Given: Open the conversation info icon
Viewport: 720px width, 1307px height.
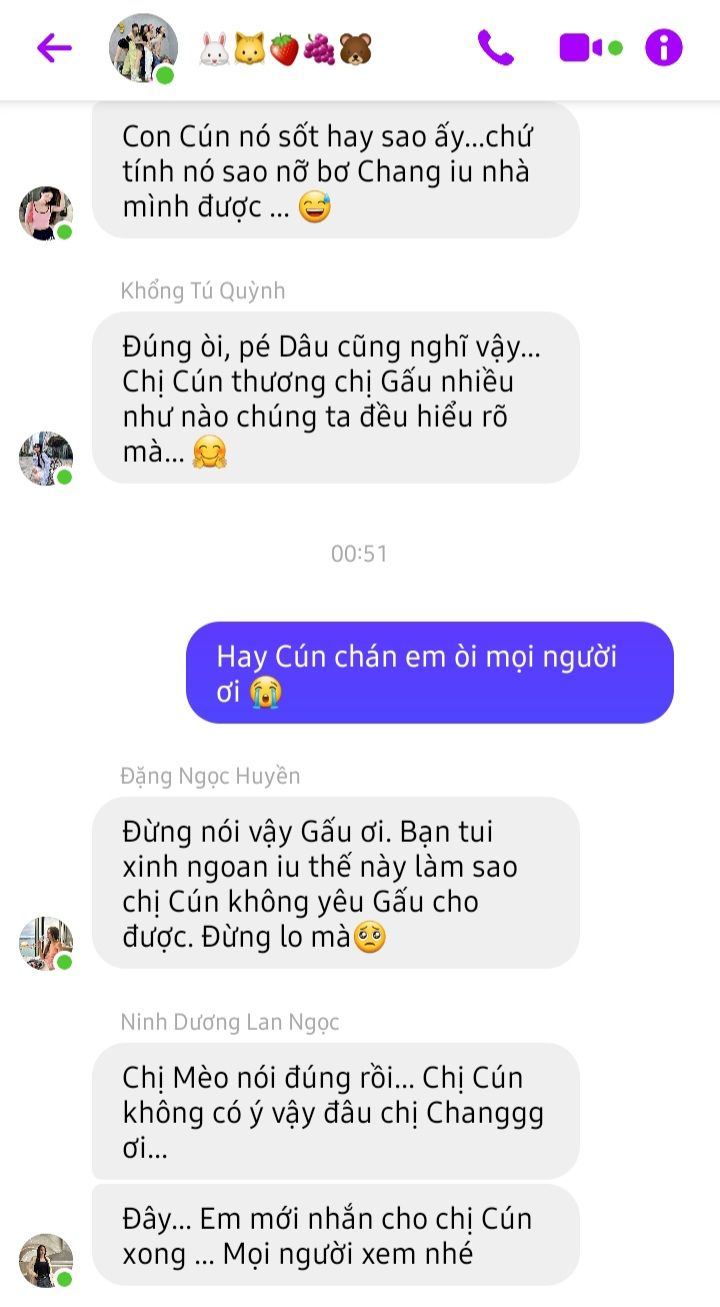Looking at the screenshot, I should [x=664, y=48].
